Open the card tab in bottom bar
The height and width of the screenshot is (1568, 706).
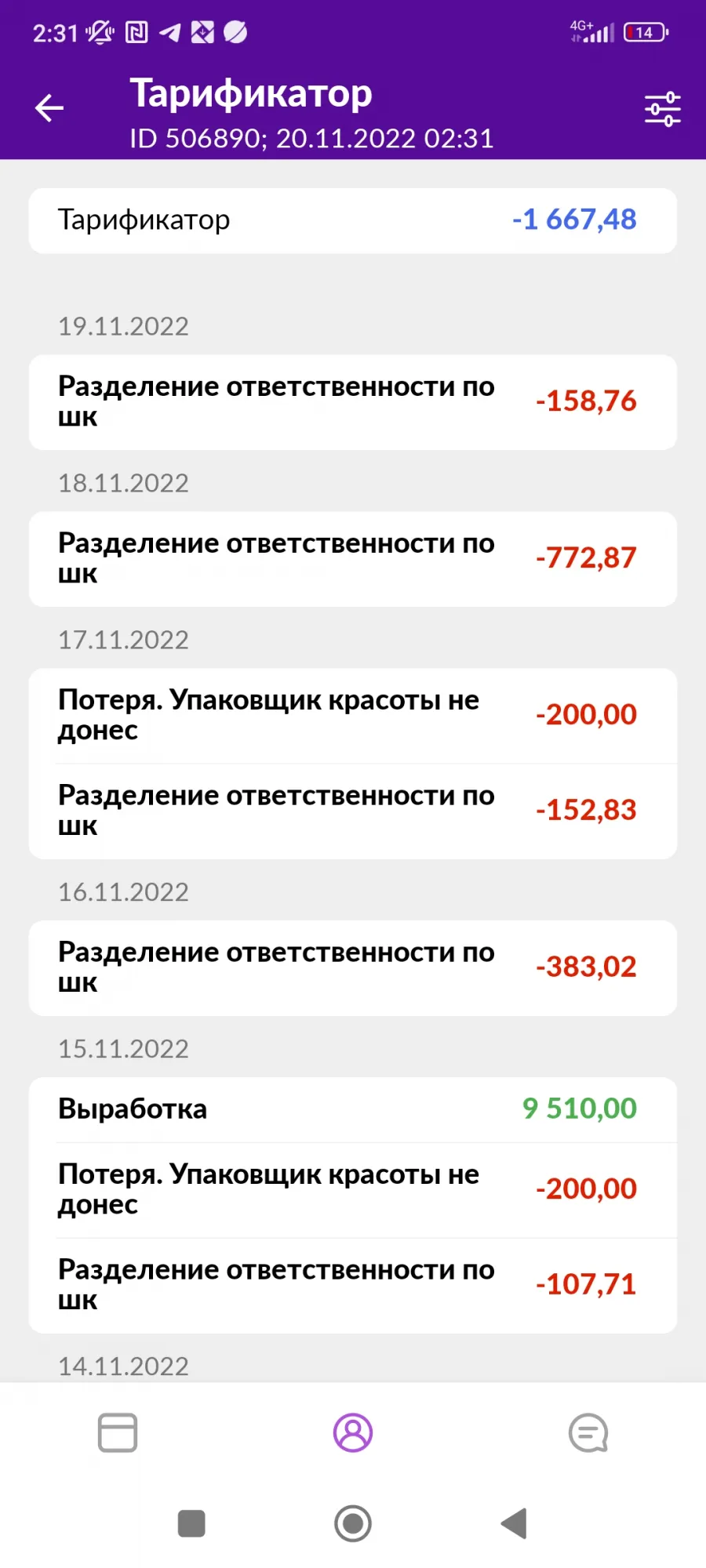pyautogui.click(x=118, y=1433)
